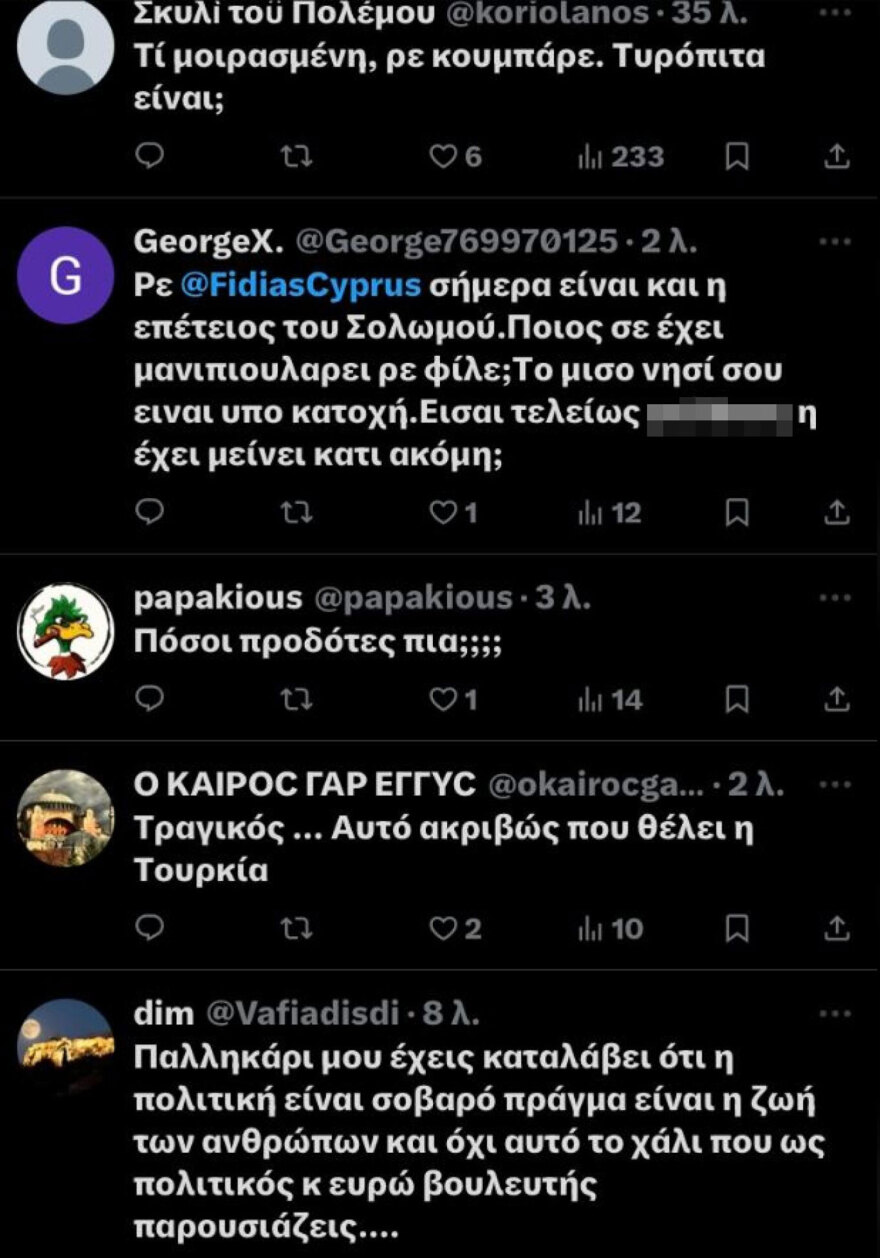The image size is (880, 1258).
Task: Click the retweet icon on papakious' tweet
Action: pyautogui.click(x=295, y=697)
